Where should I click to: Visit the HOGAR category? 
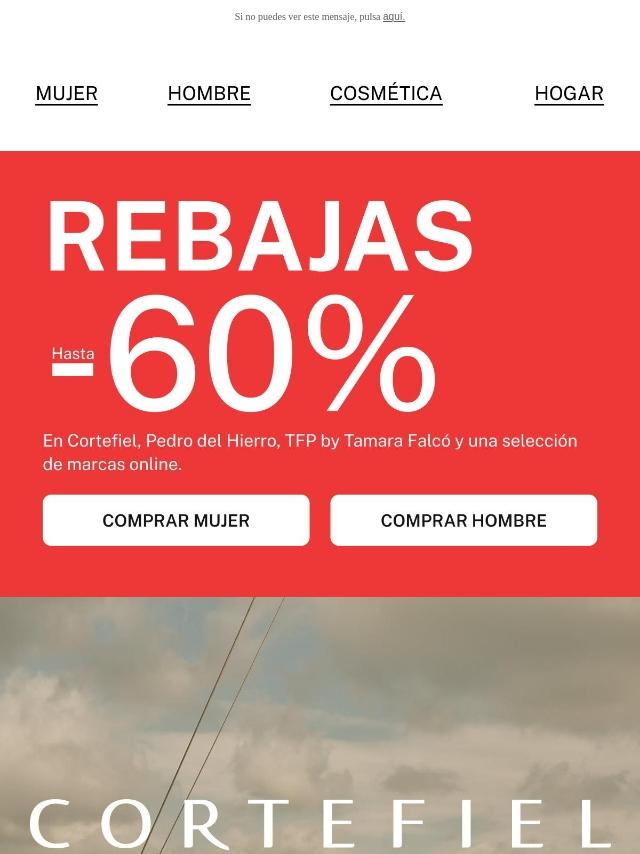(569, 93)
